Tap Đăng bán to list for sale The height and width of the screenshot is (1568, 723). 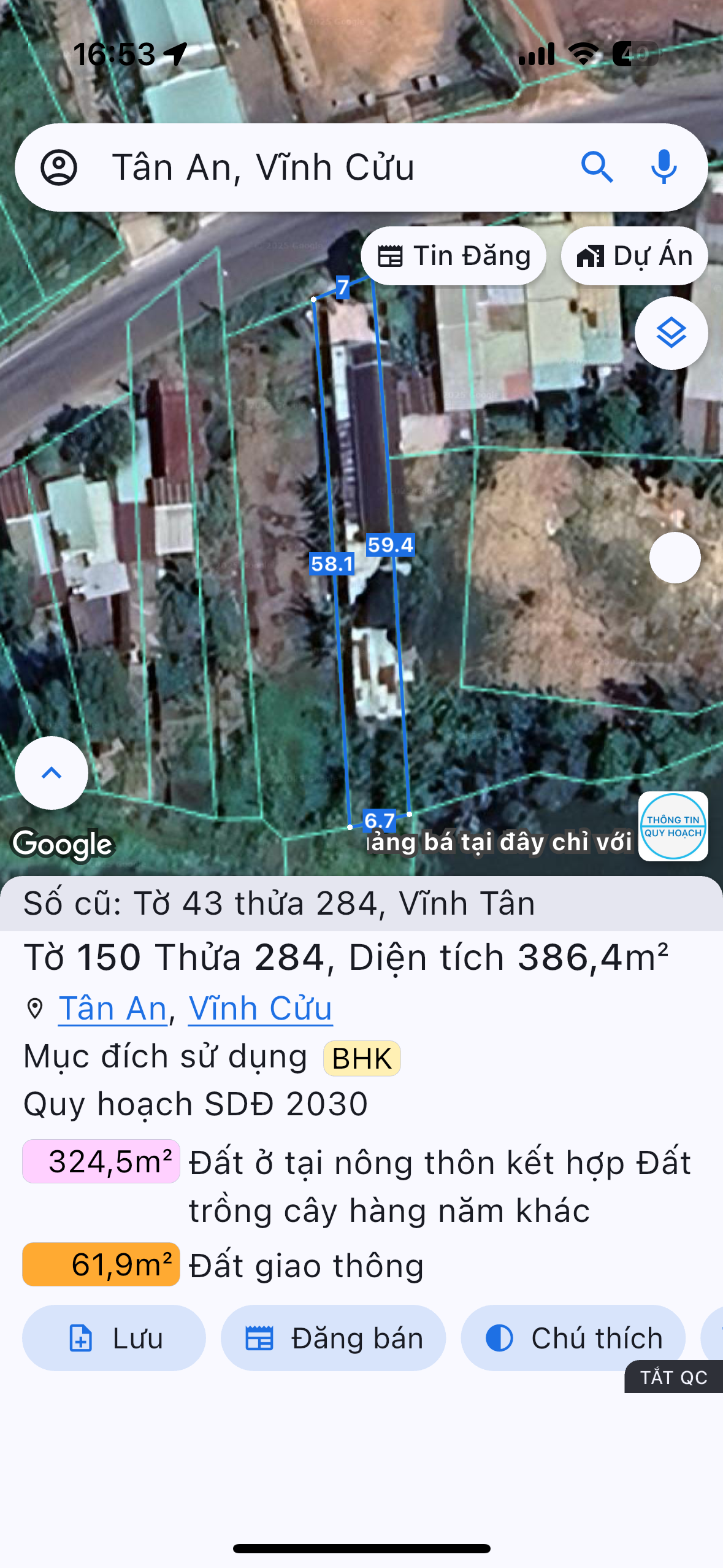[333, 1338]
